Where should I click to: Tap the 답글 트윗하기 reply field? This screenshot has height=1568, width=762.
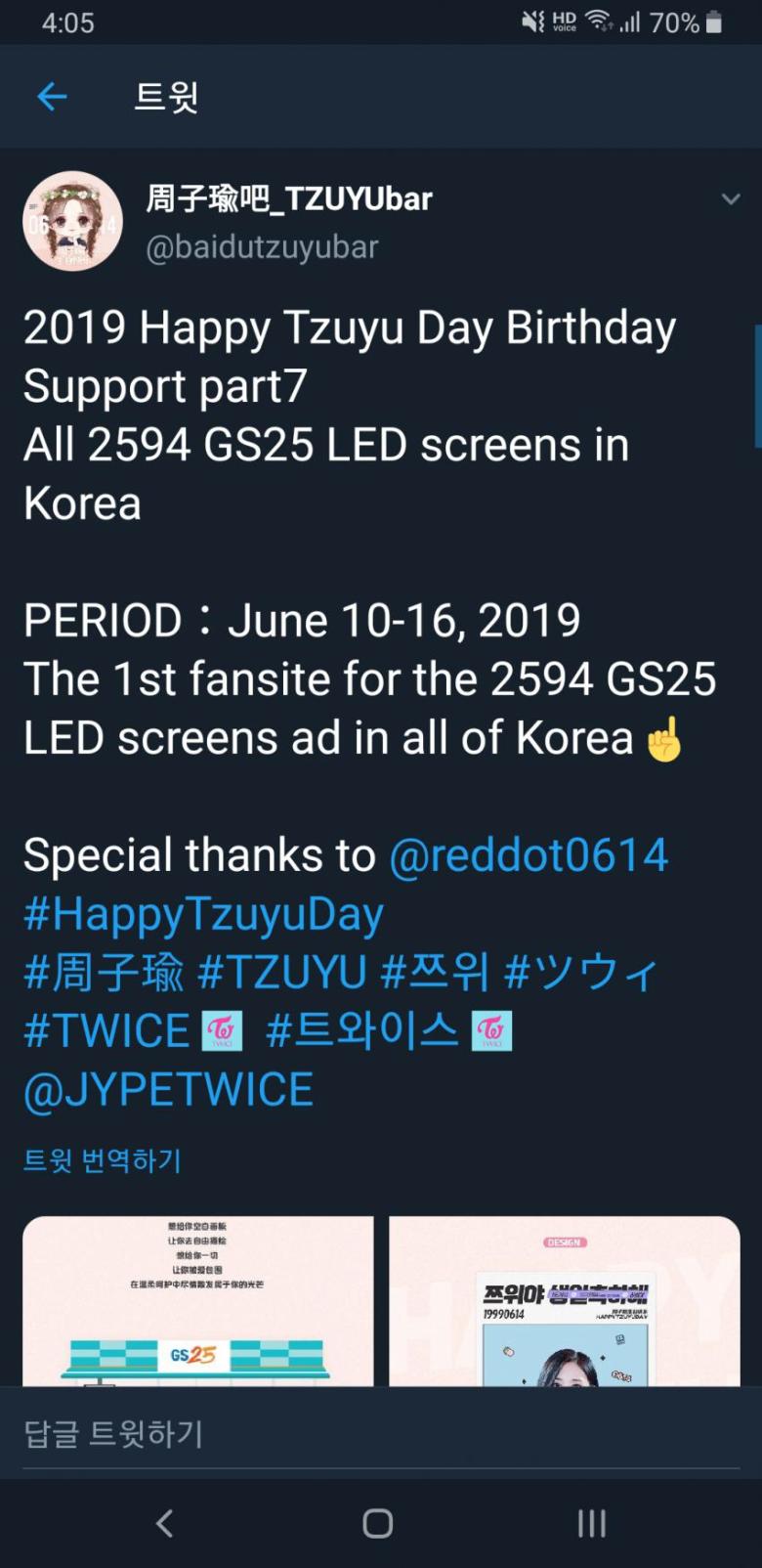[x=293, y=1434]
